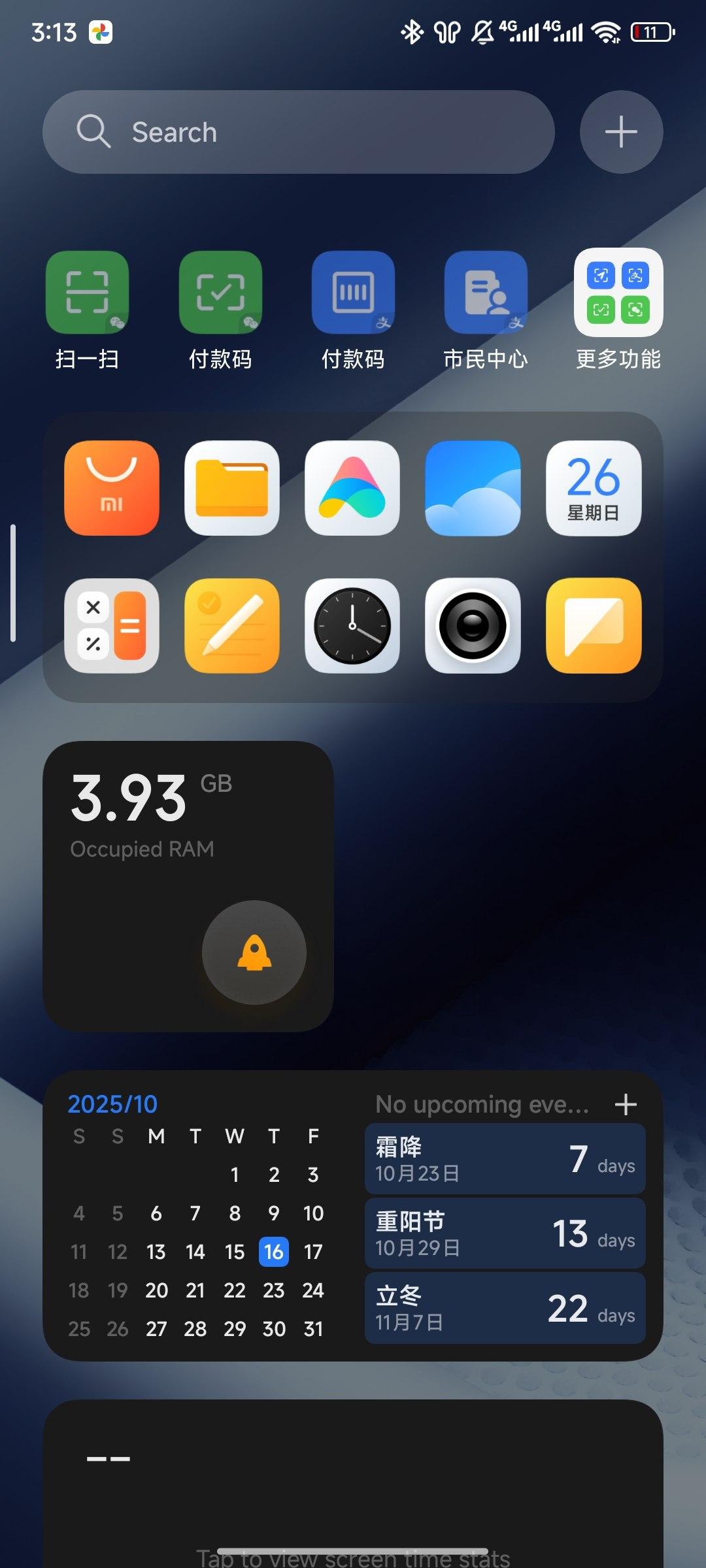Open the 立冬 countdown card

tap(505, 1308)
